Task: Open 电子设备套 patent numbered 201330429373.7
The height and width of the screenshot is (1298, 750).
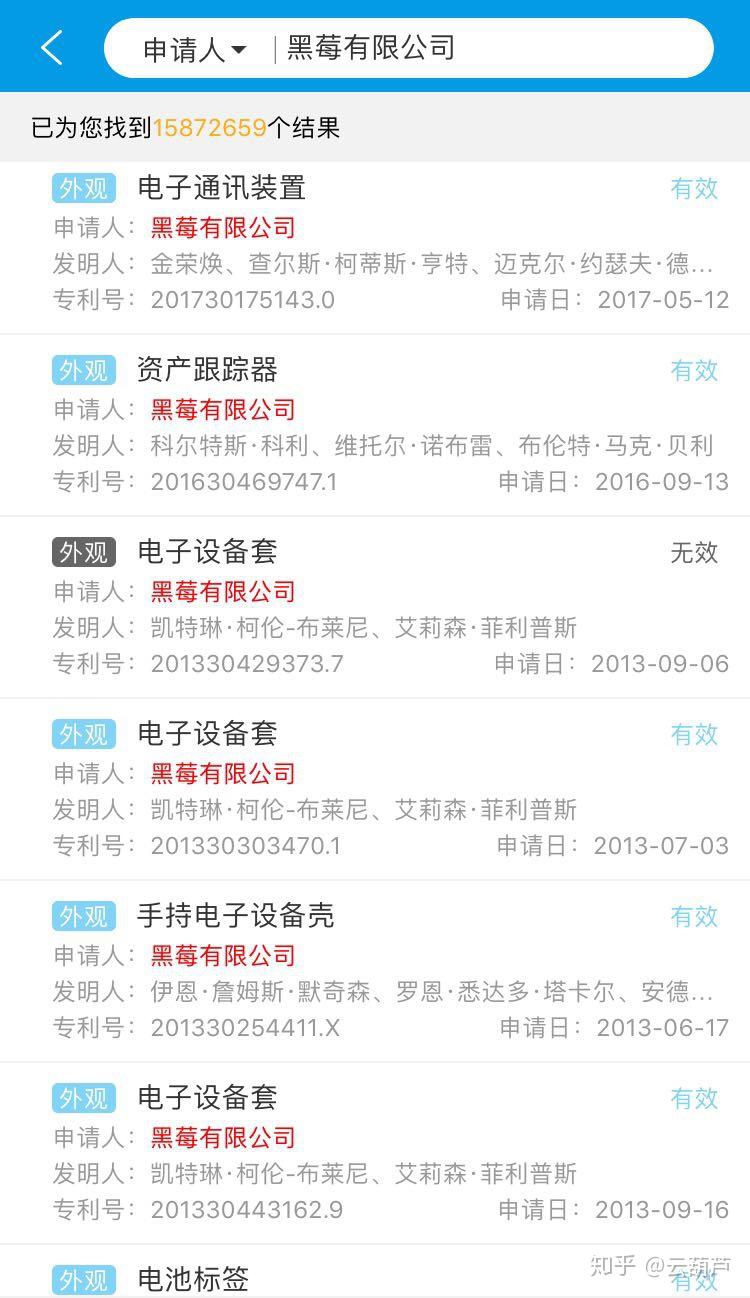Action: click(x=208, y=552)
